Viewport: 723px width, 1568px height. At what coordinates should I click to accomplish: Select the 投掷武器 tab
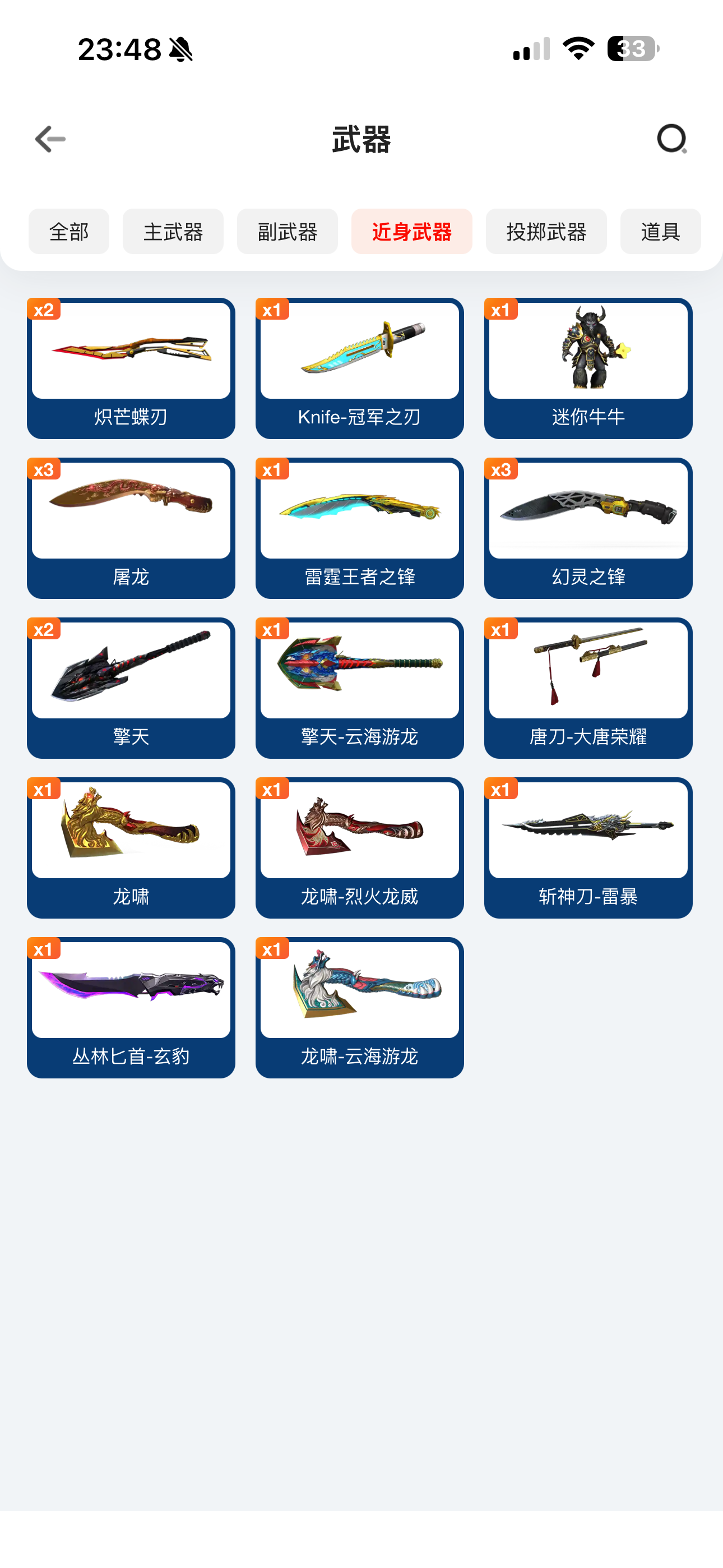pos(546,231)
